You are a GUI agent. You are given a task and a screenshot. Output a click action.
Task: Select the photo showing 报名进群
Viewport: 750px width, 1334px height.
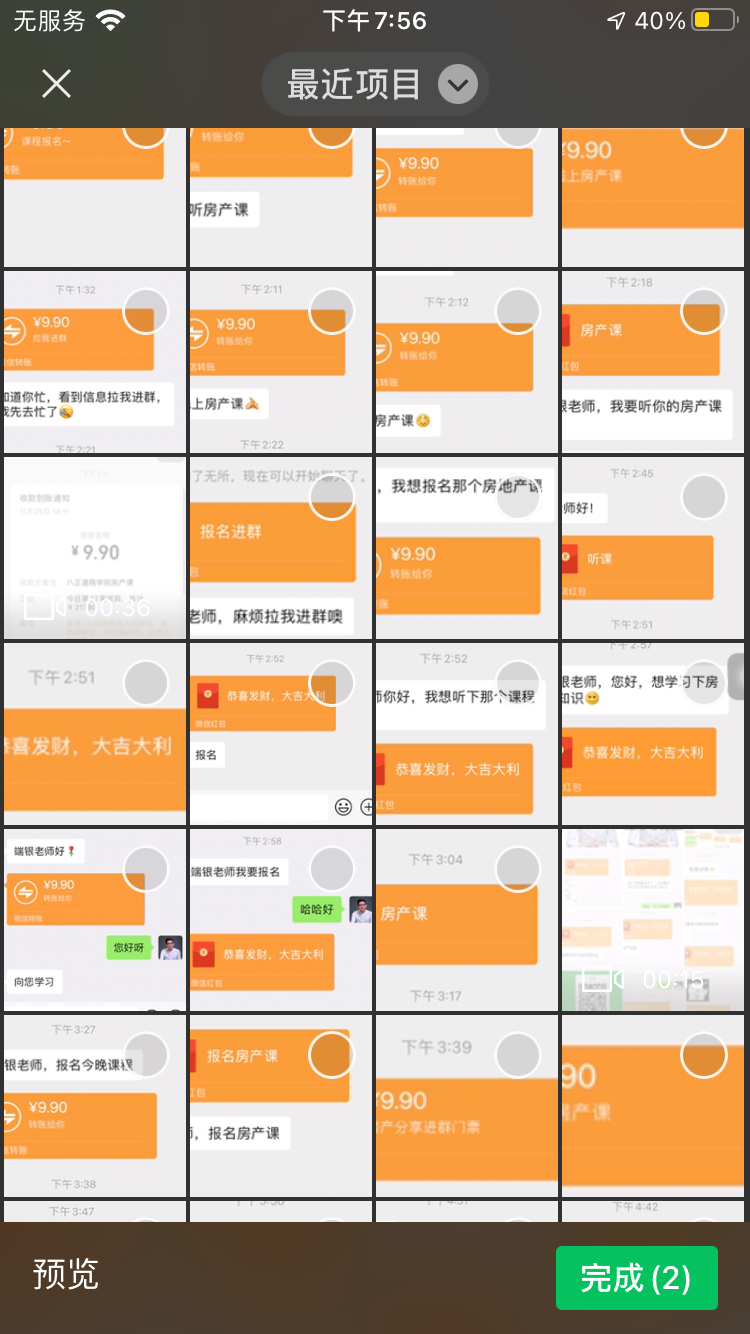tap(331, 498)
